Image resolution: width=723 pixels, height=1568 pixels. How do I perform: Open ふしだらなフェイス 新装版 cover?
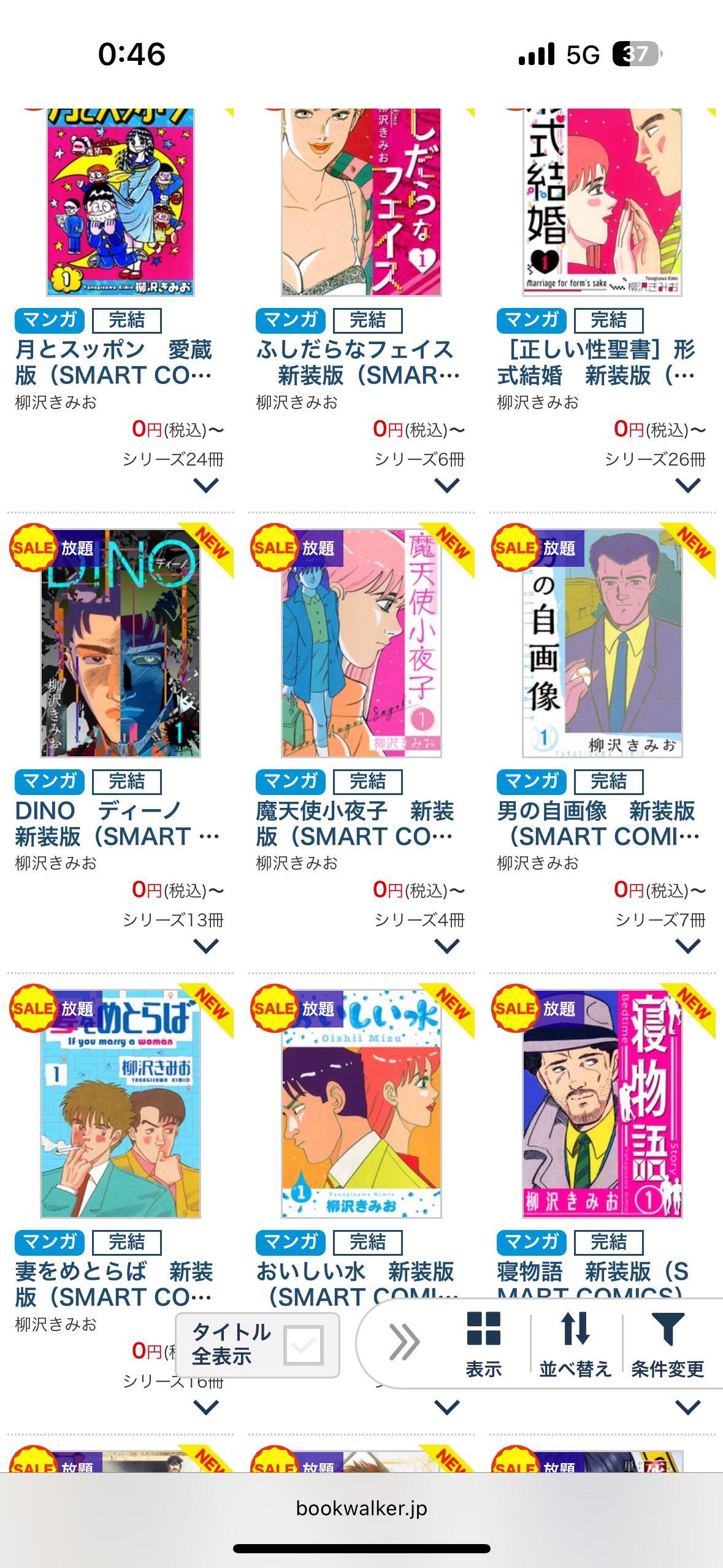(361, 202)
